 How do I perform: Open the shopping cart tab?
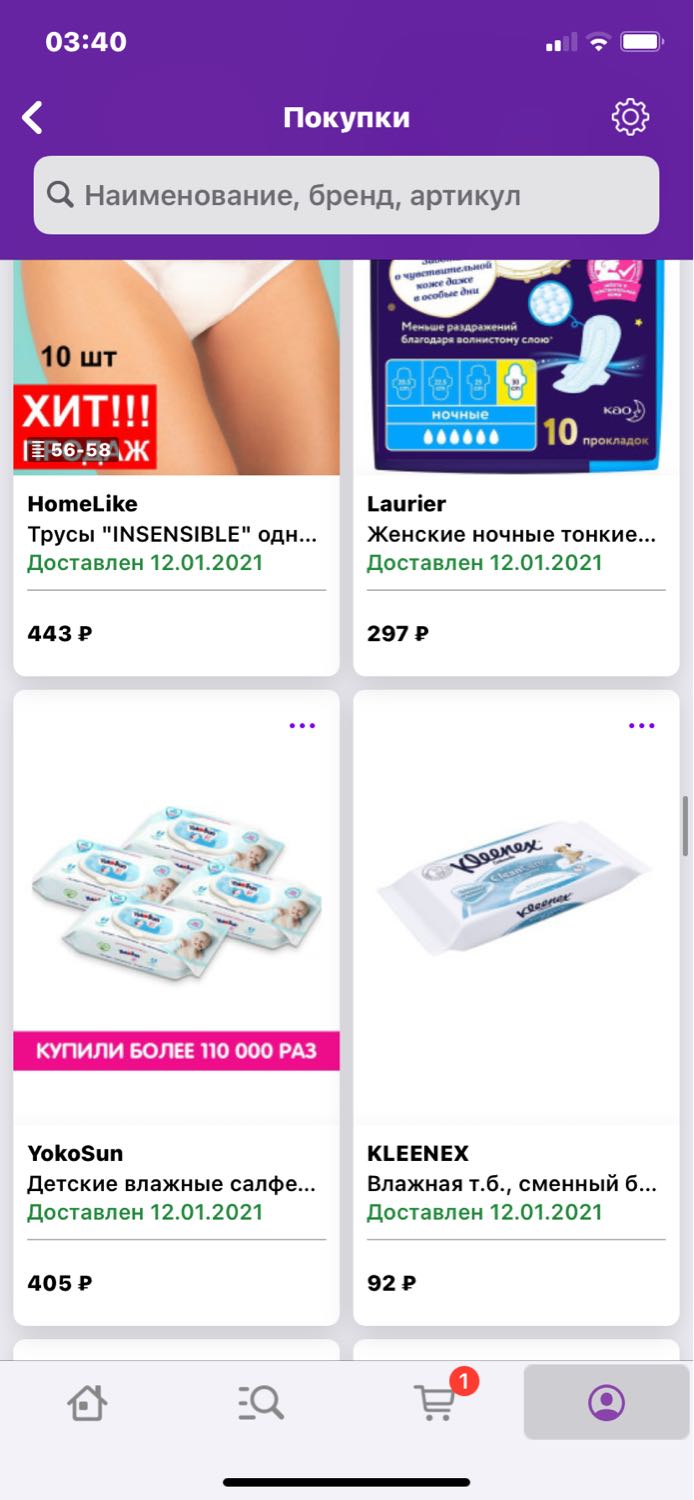tap(434, 1402)
